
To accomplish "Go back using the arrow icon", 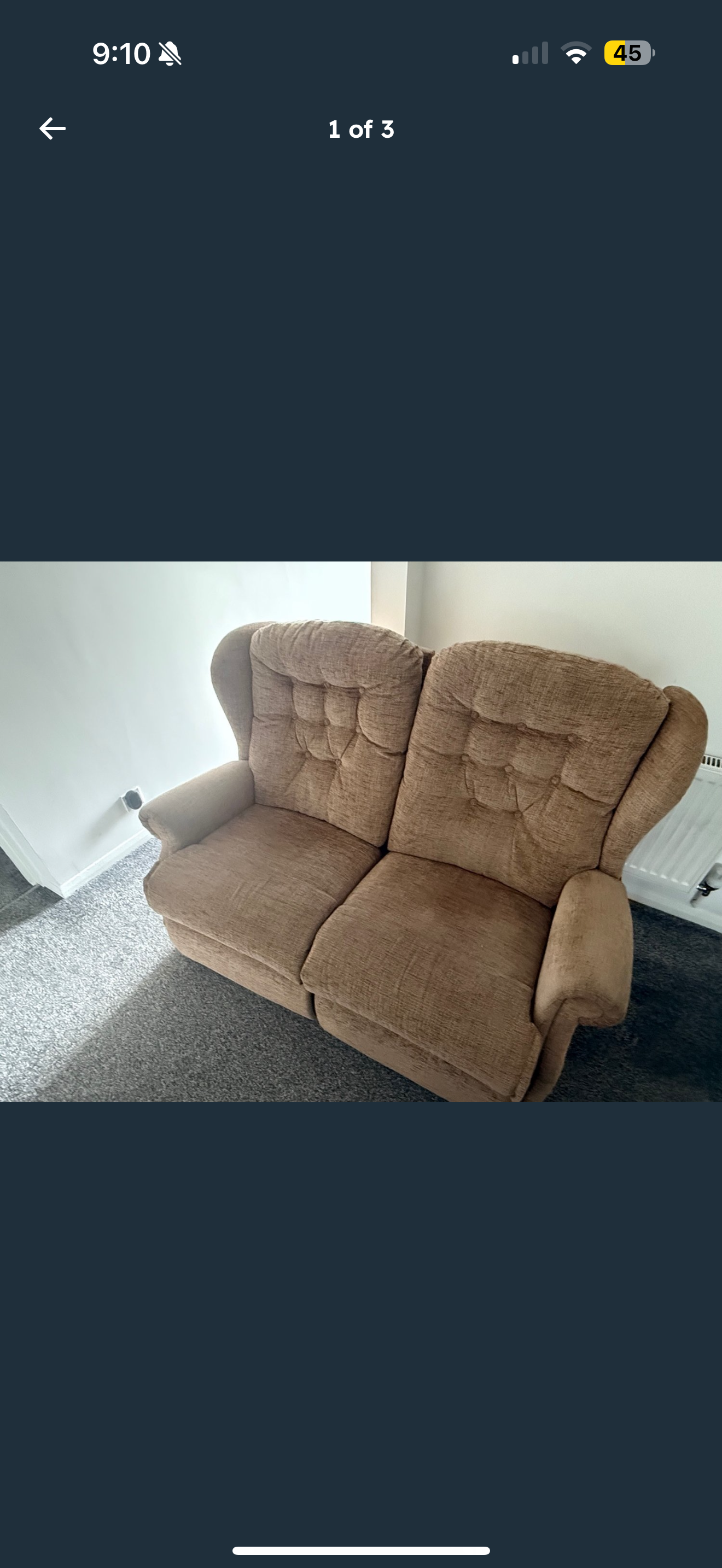I will pos(53,128).
